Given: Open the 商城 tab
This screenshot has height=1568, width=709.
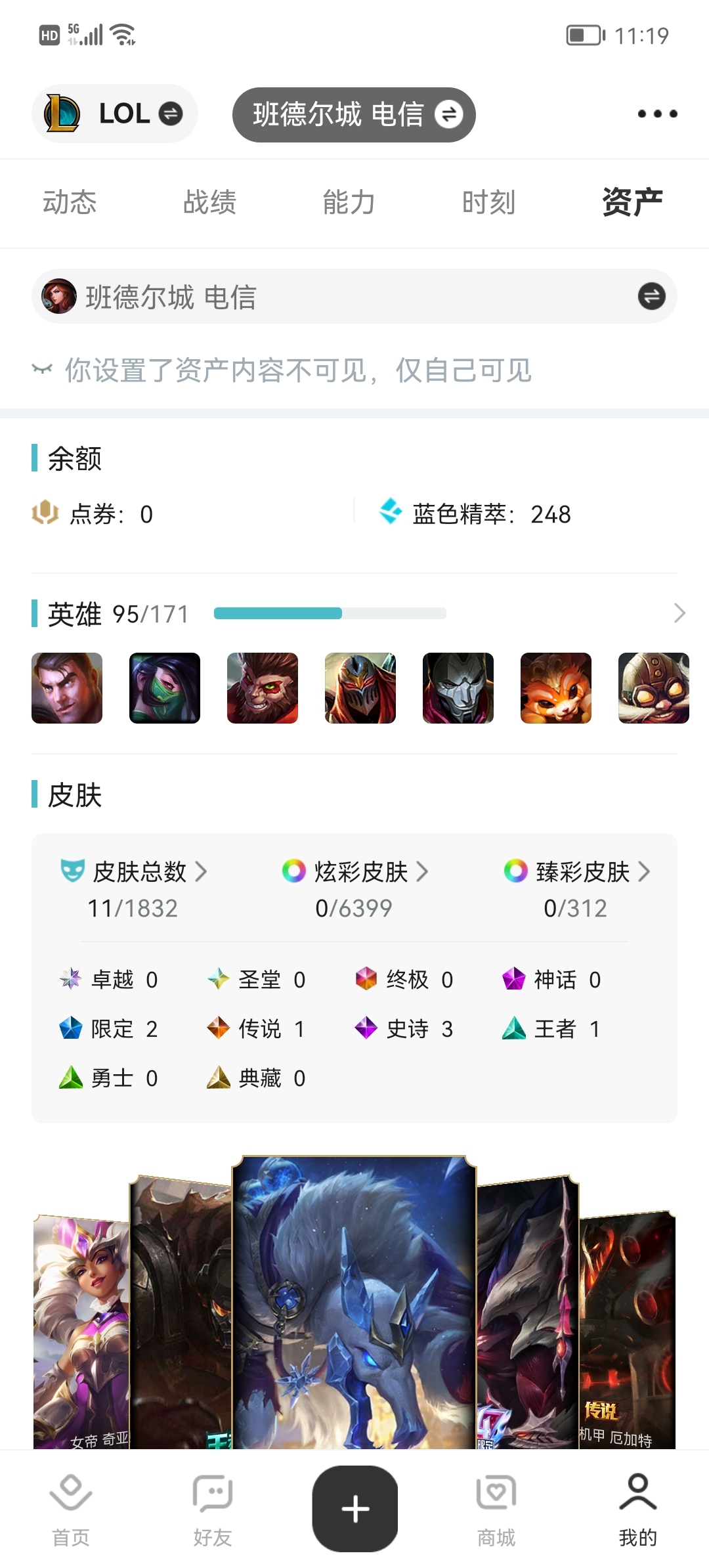Looking at the screenshot, I should coord(496,1510).
